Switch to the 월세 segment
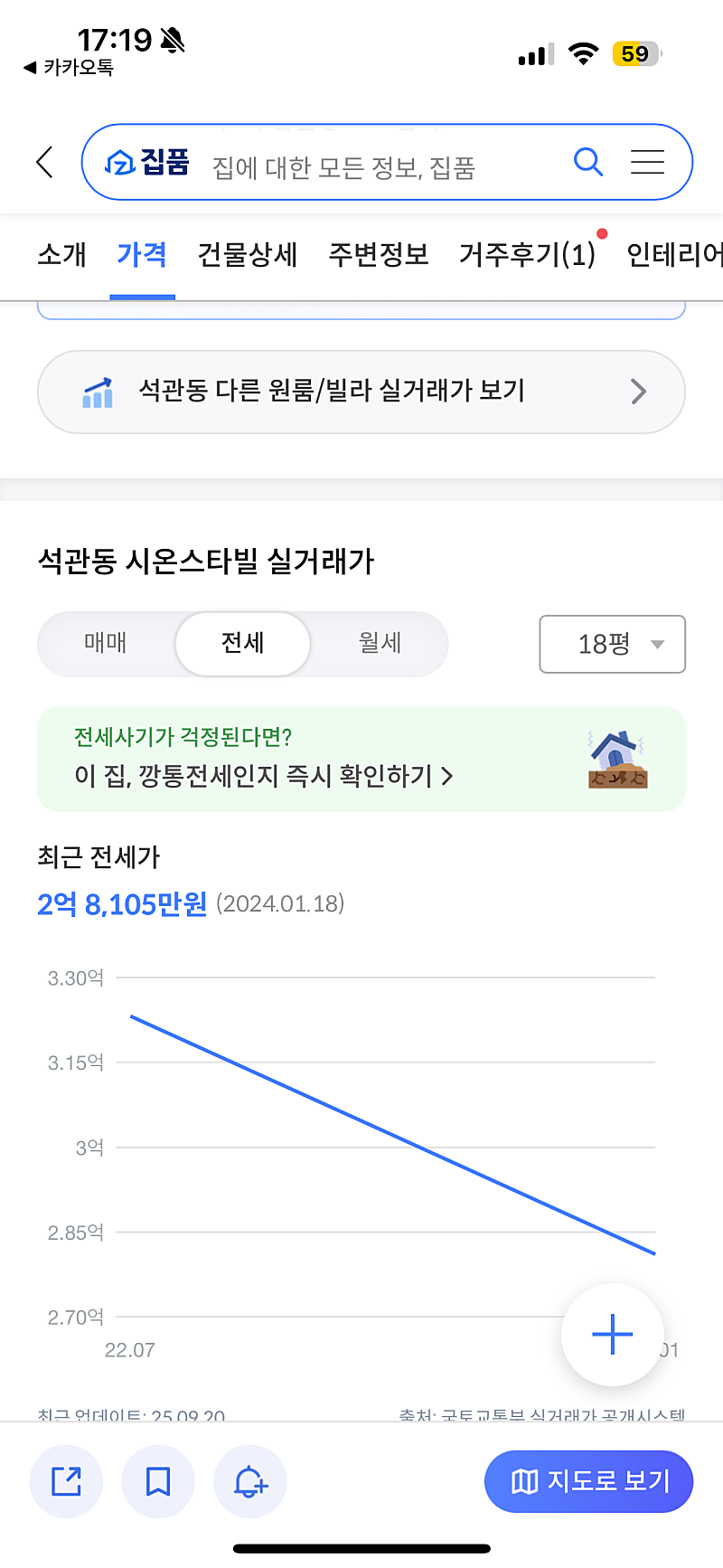Screen dimensions: 723x1568 tap(380, 643)
